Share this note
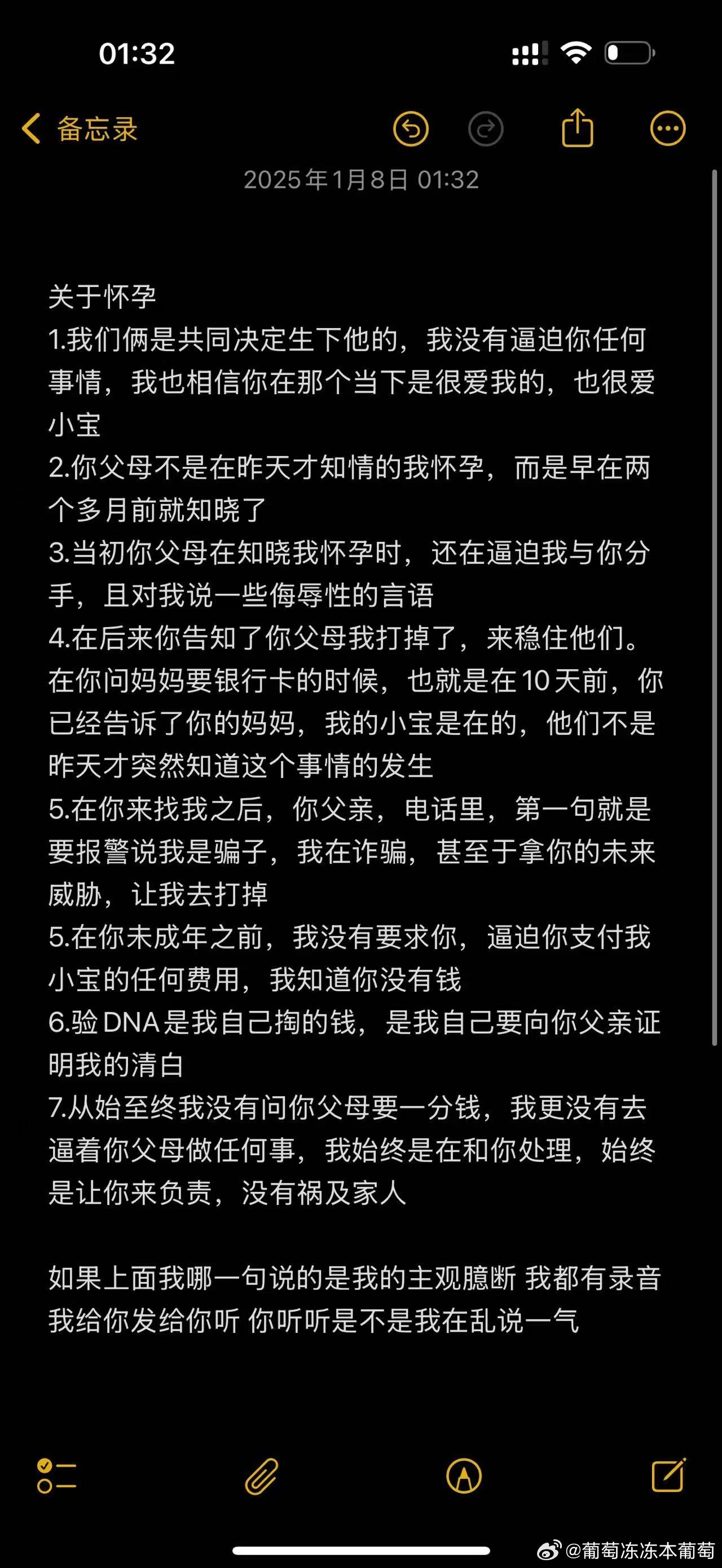The height and width of the screenshot is (1568, 722). 577,128
